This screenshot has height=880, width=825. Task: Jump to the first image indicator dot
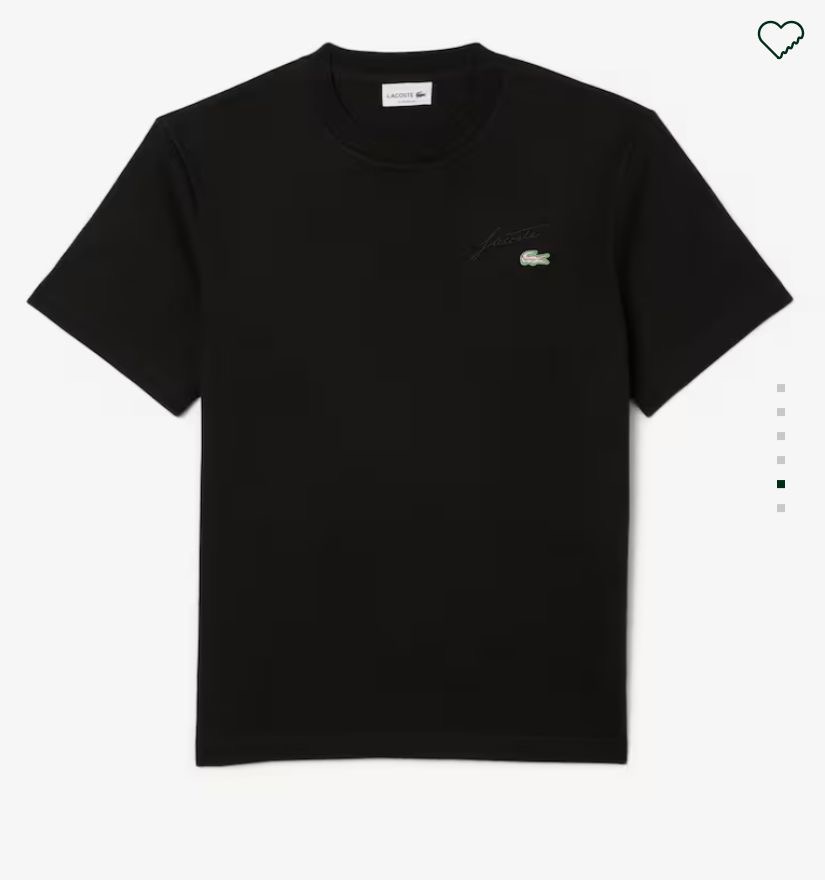click(x=781, y=388)
